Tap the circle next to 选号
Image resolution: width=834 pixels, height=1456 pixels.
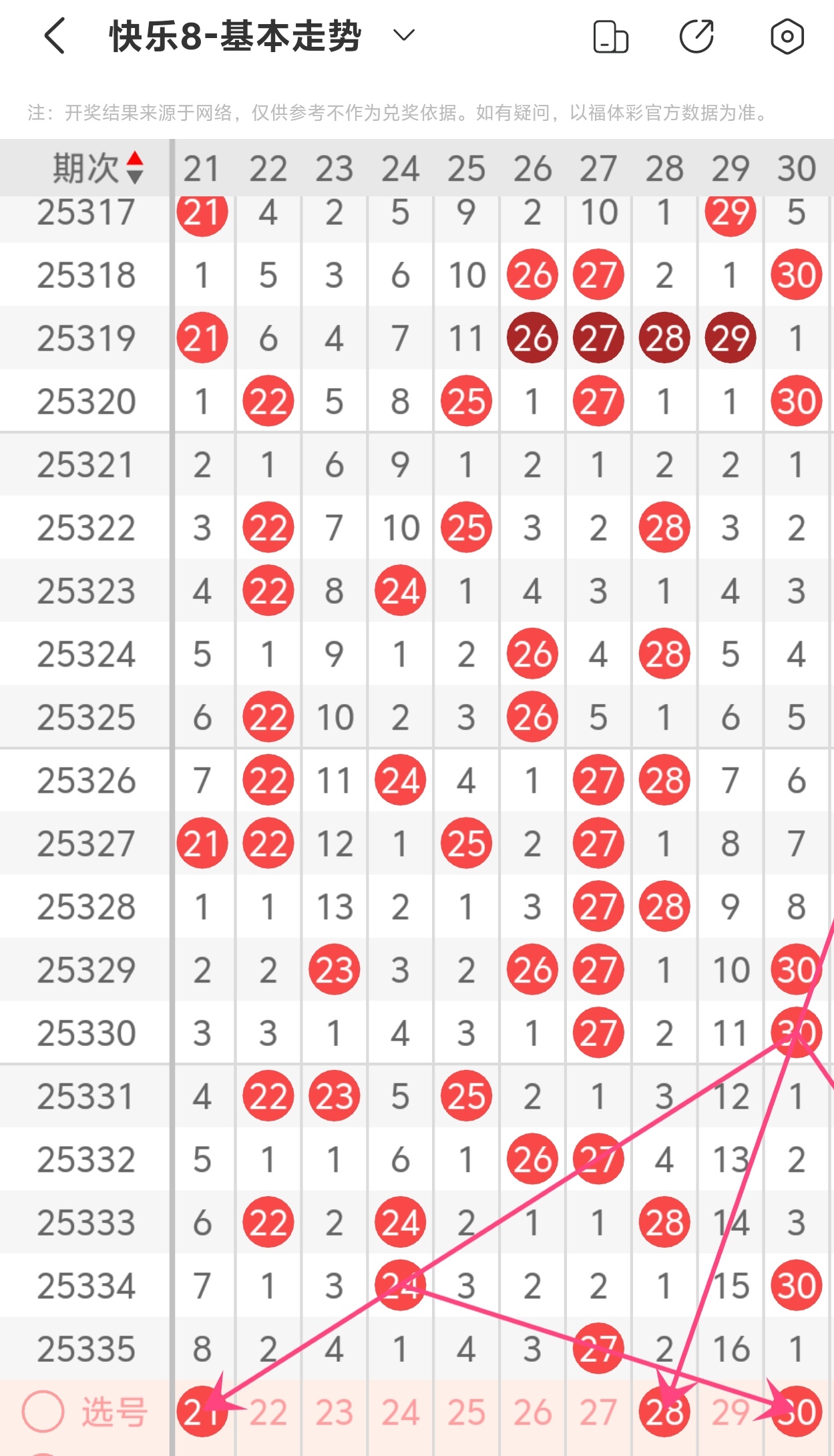pos(43,1411)
